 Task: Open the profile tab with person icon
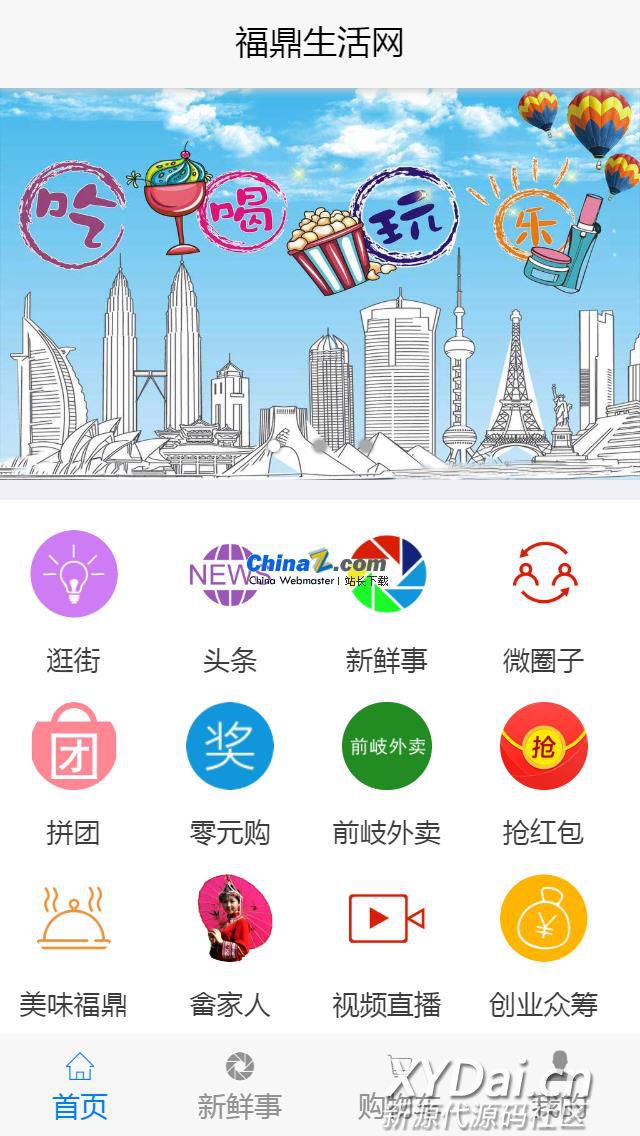click(x=560, y=1086)
